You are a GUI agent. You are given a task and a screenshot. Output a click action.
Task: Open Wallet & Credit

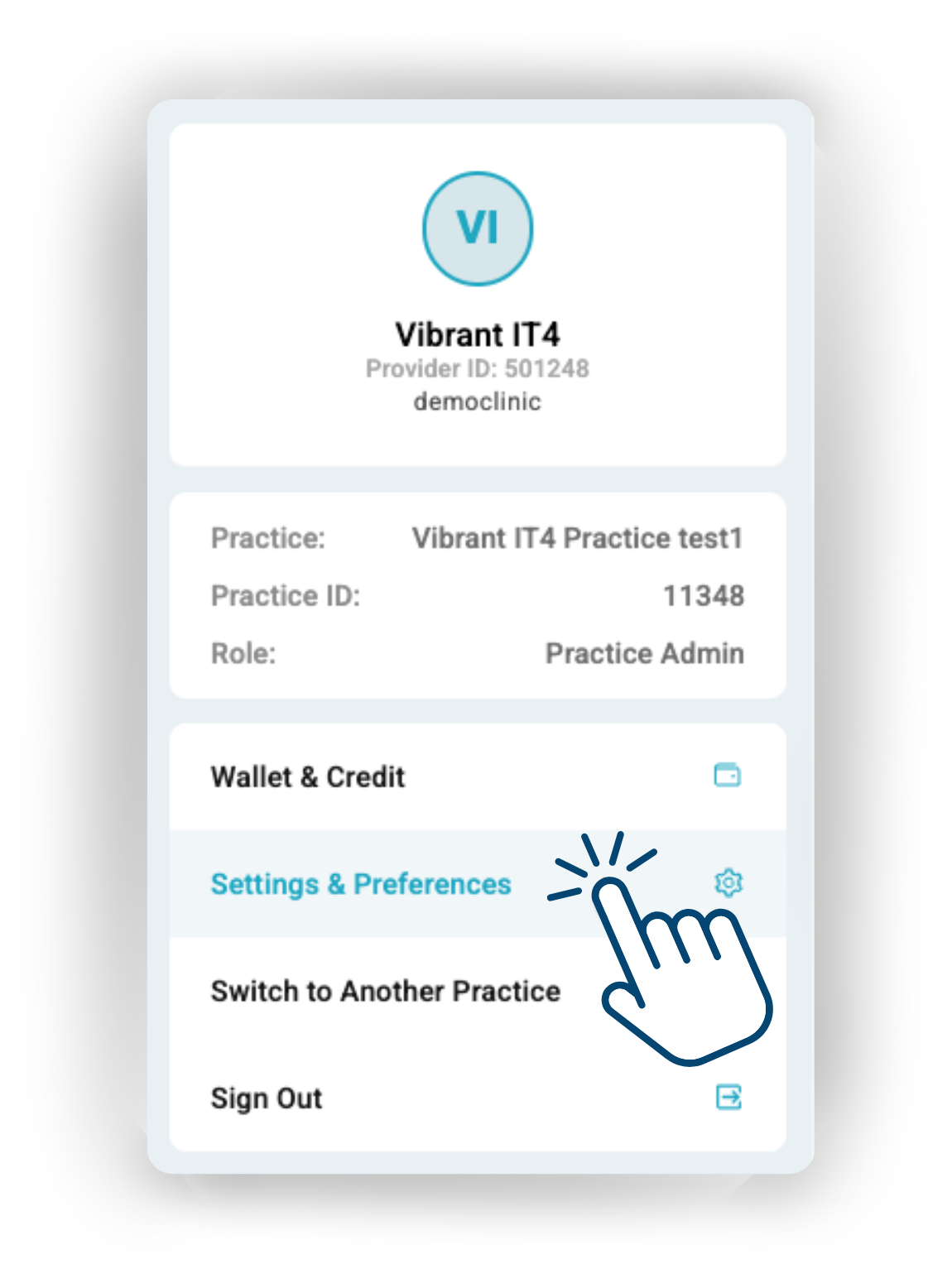point(308,777)
